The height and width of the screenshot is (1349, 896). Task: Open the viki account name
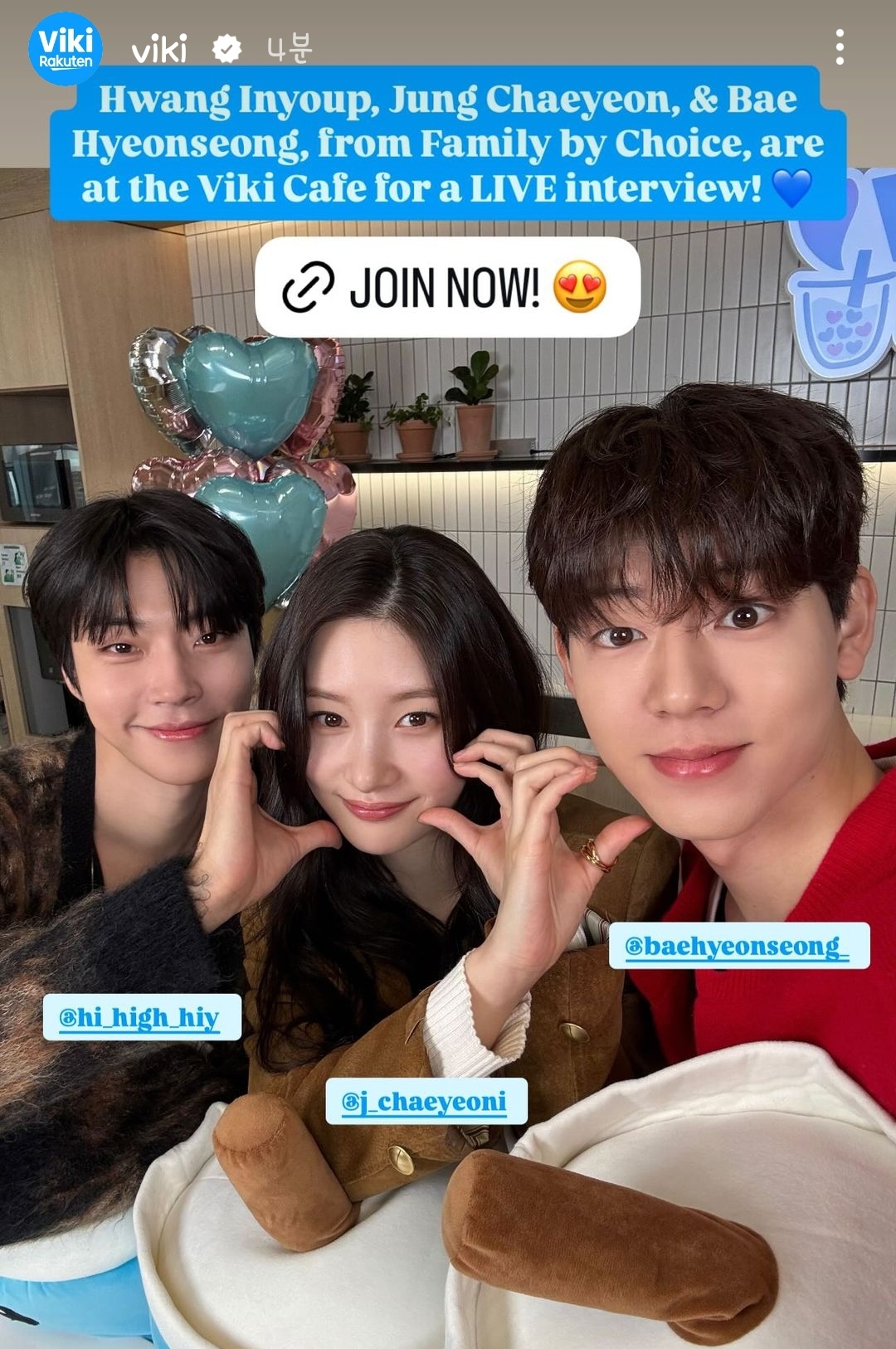click(159, 50)
